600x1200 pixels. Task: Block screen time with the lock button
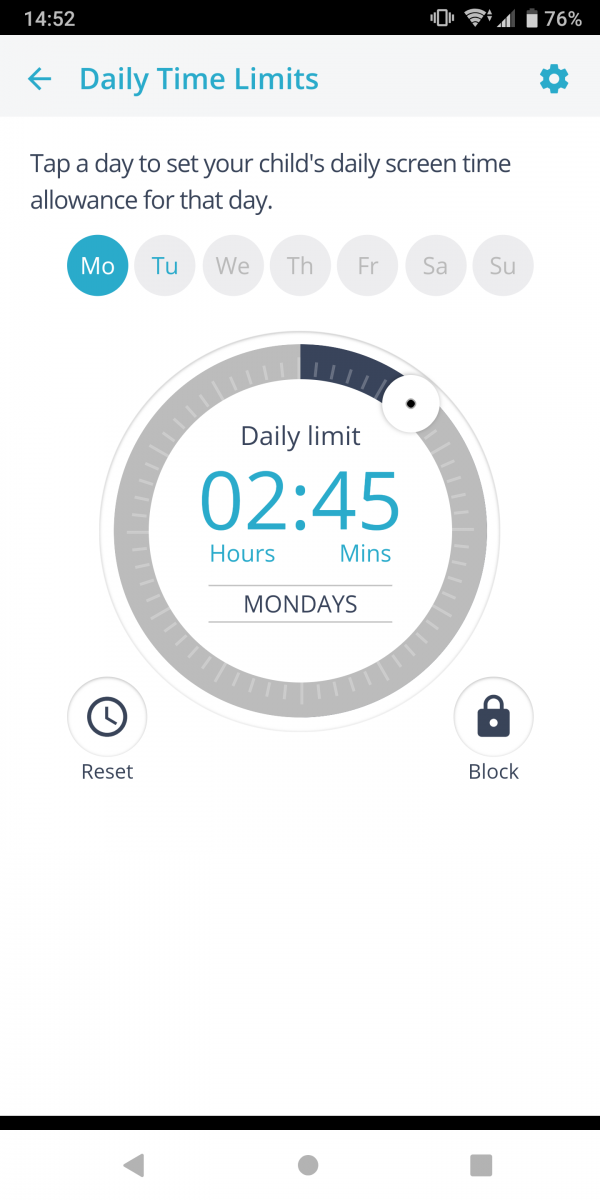point(494,716)
